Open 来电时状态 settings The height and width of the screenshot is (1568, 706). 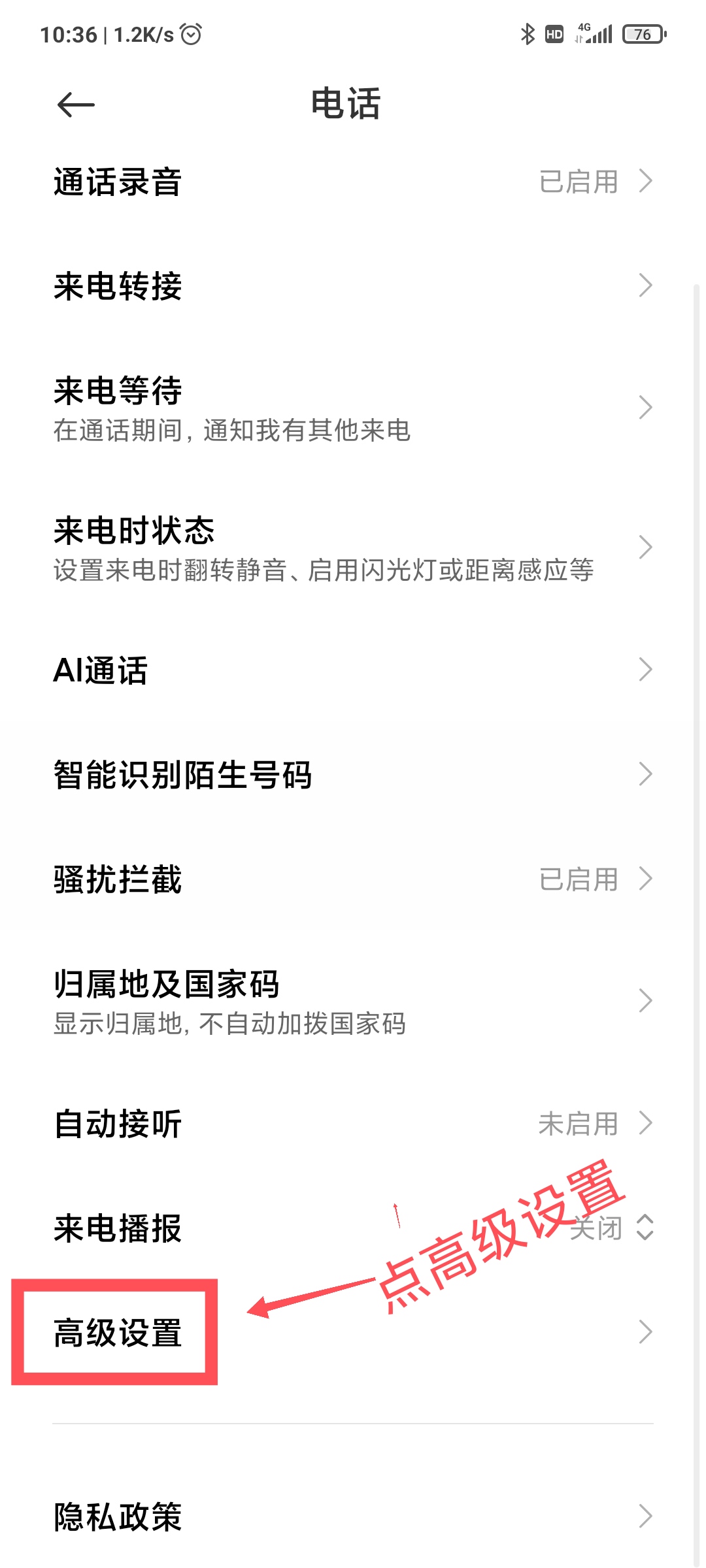pyautogui.click(x=353, y=547)
